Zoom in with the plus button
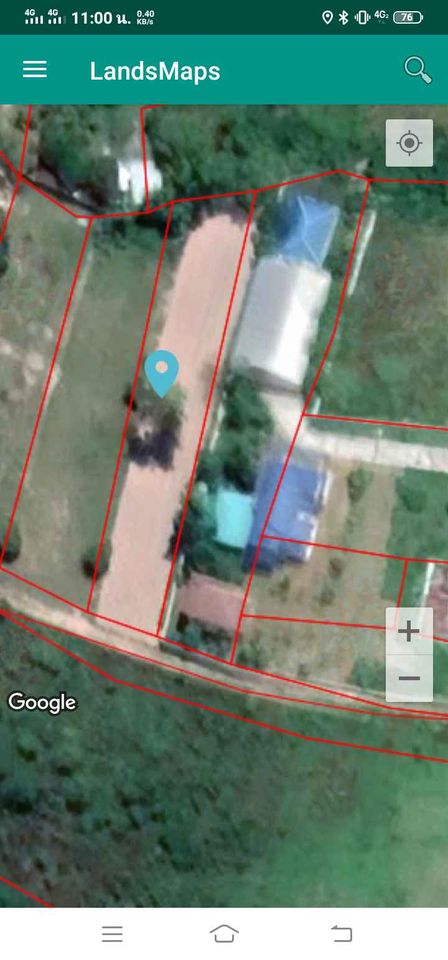The image size is (448, 960). pos(409,631)
